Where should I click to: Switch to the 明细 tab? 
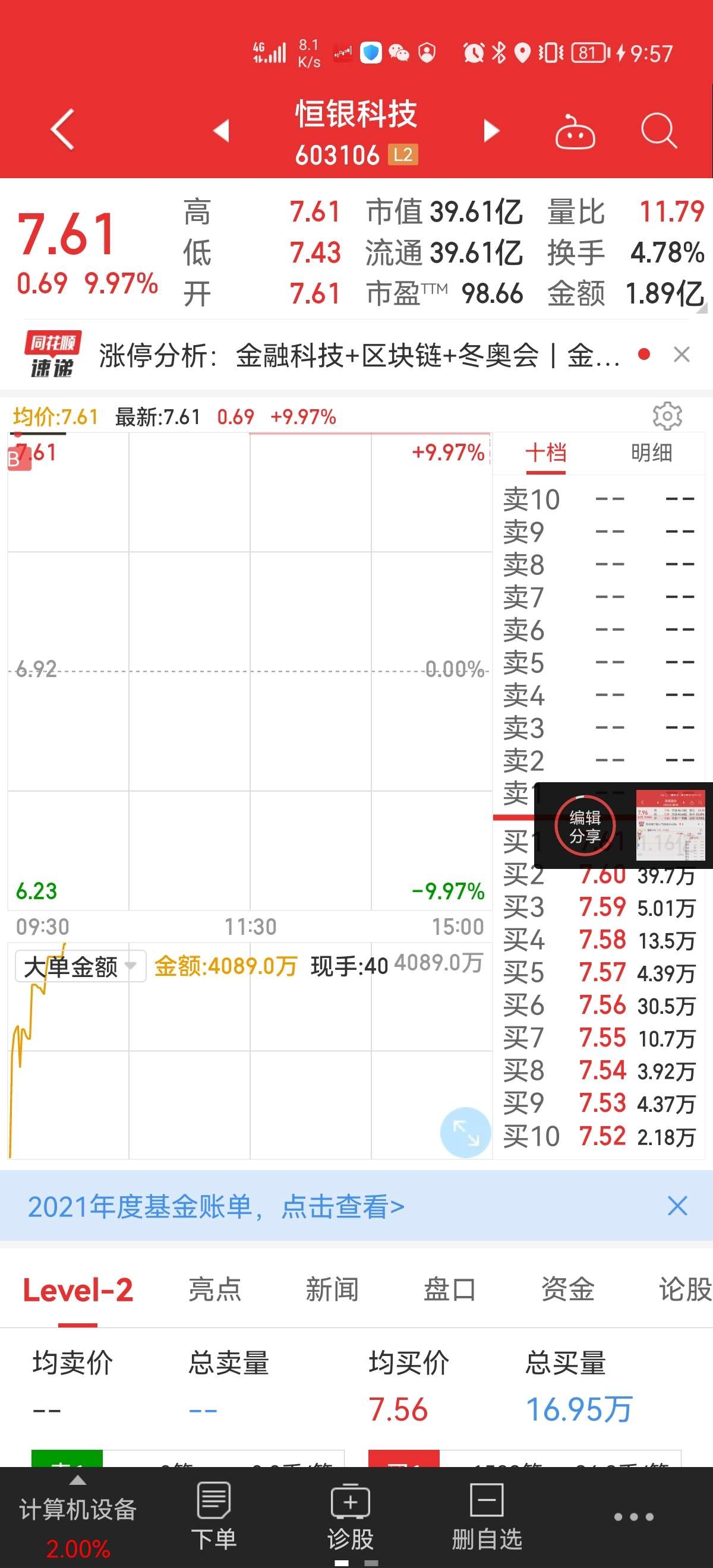click(x=651, y=453)
